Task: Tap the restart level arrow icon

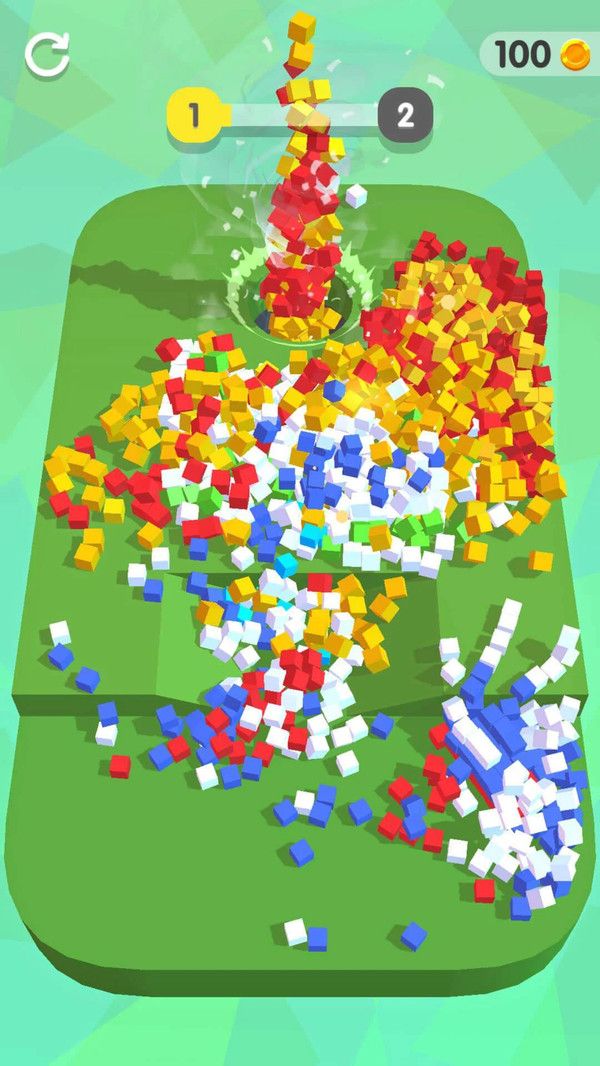Action: (48, 54)
